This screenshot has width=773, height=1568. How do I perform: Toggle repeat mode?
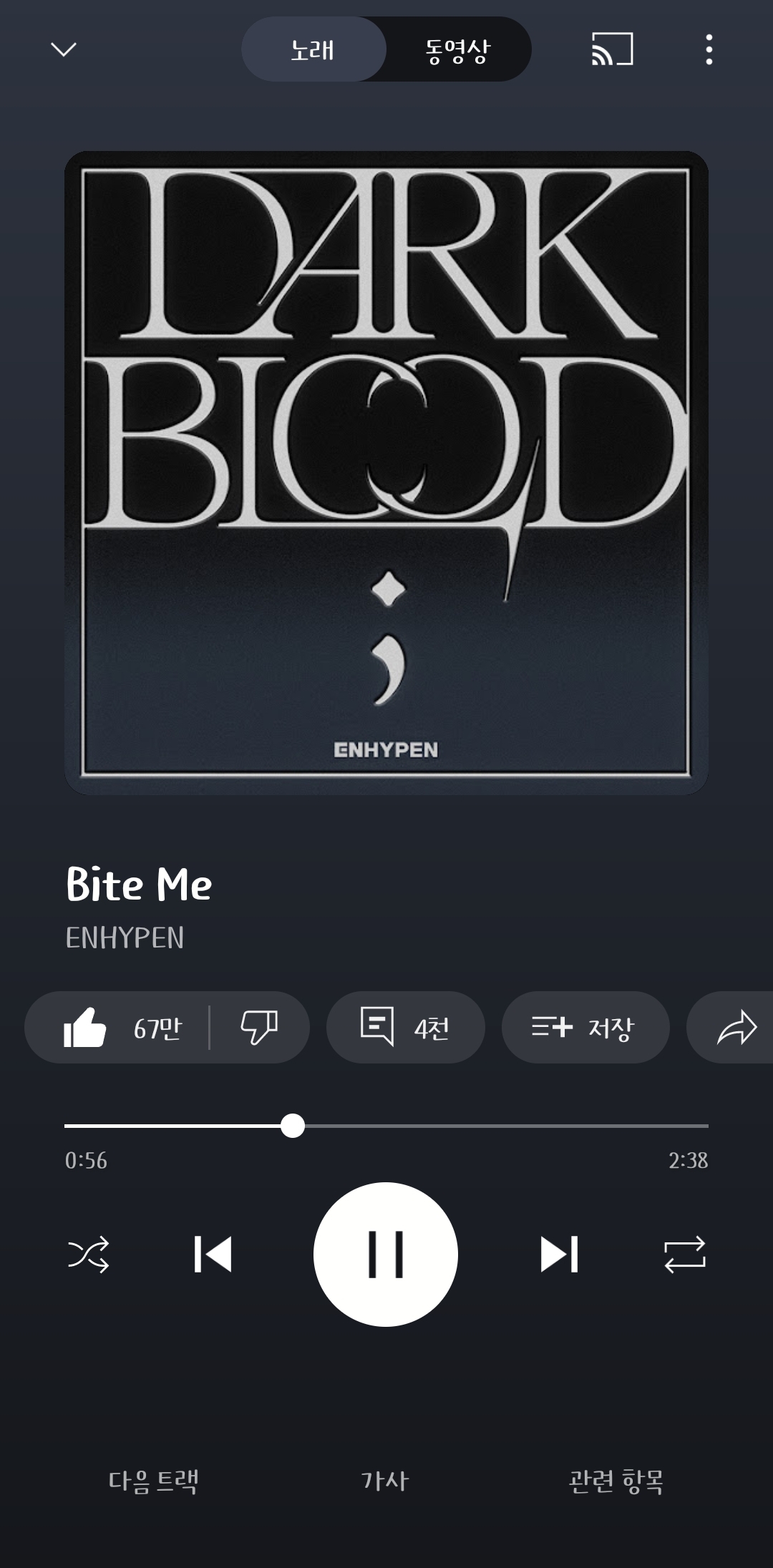[685, 1255]
